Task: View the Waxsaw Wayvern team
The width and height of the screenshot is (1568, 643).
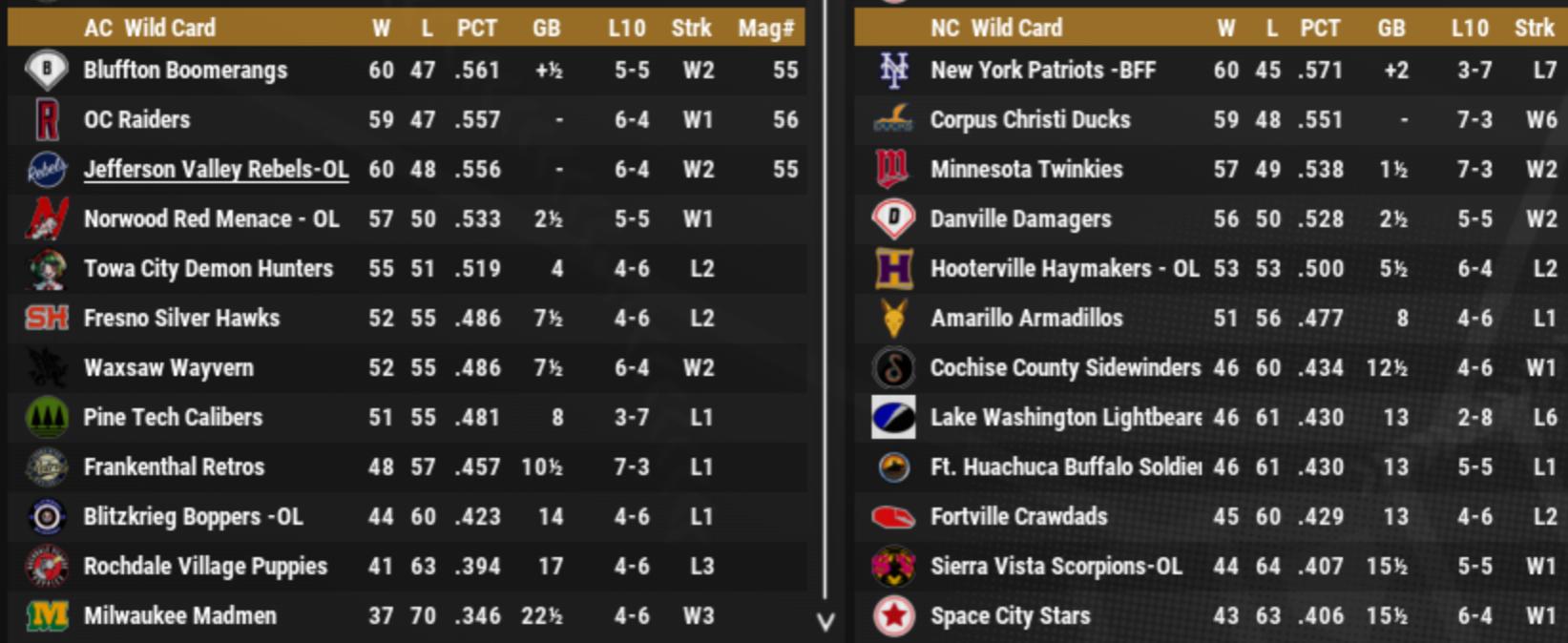Action: [x=168, y=368]
